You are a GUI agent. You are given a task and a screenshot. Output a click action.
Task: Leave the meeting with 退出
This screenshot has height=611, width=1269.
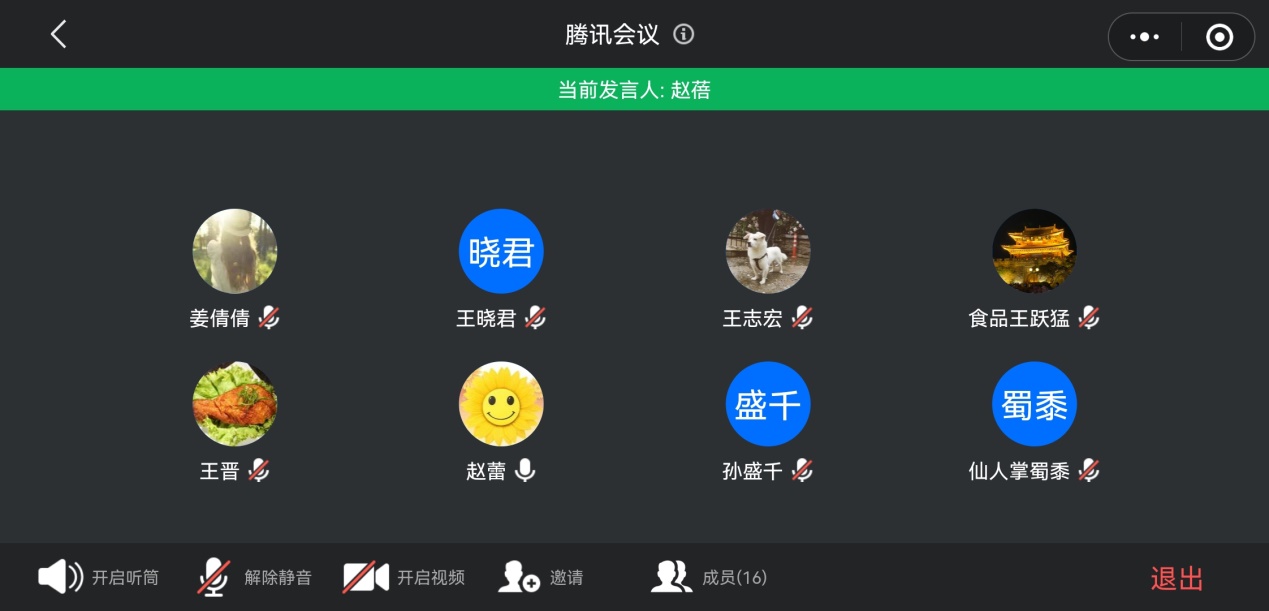(1177, 578)
